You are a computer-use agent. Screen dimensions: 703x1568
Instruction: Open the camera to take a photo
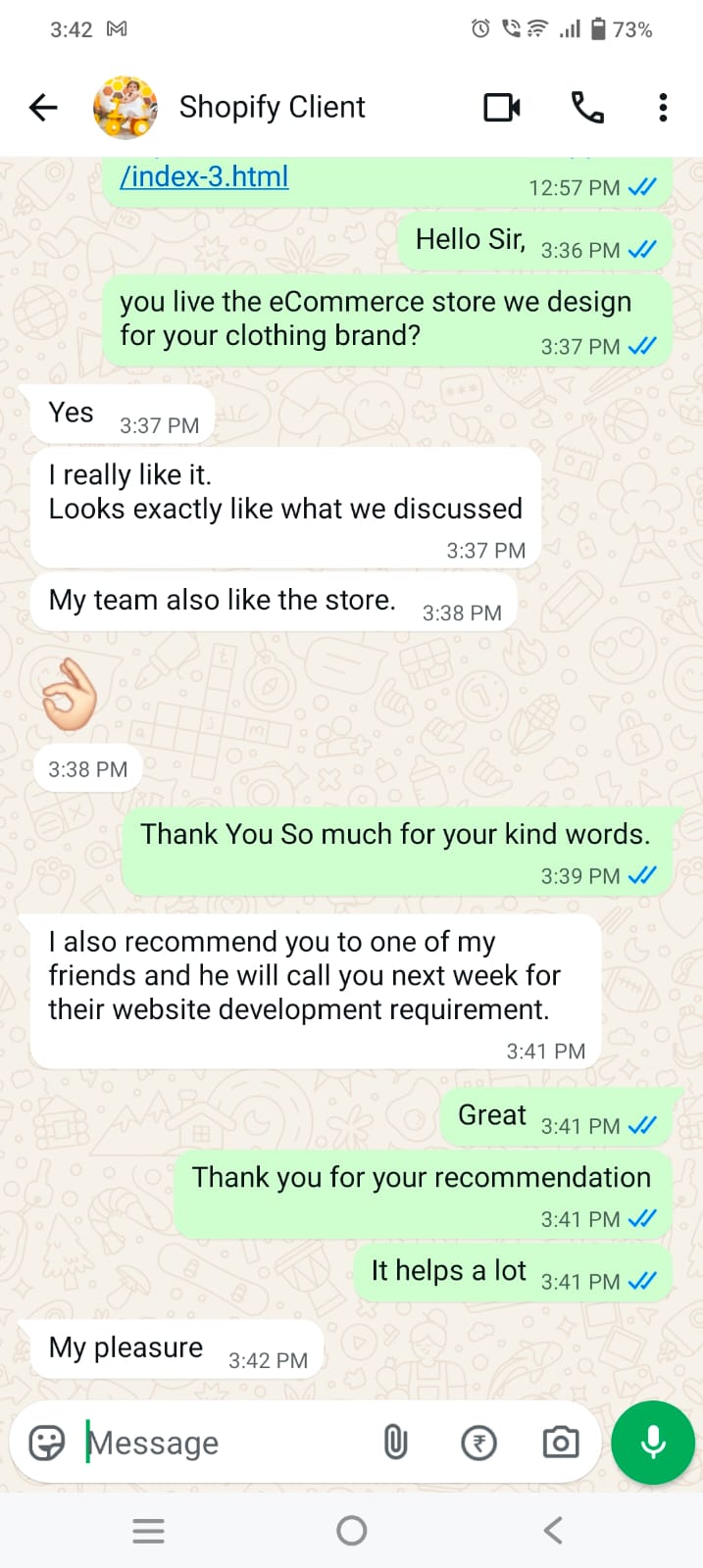[x=561, y=1443]
